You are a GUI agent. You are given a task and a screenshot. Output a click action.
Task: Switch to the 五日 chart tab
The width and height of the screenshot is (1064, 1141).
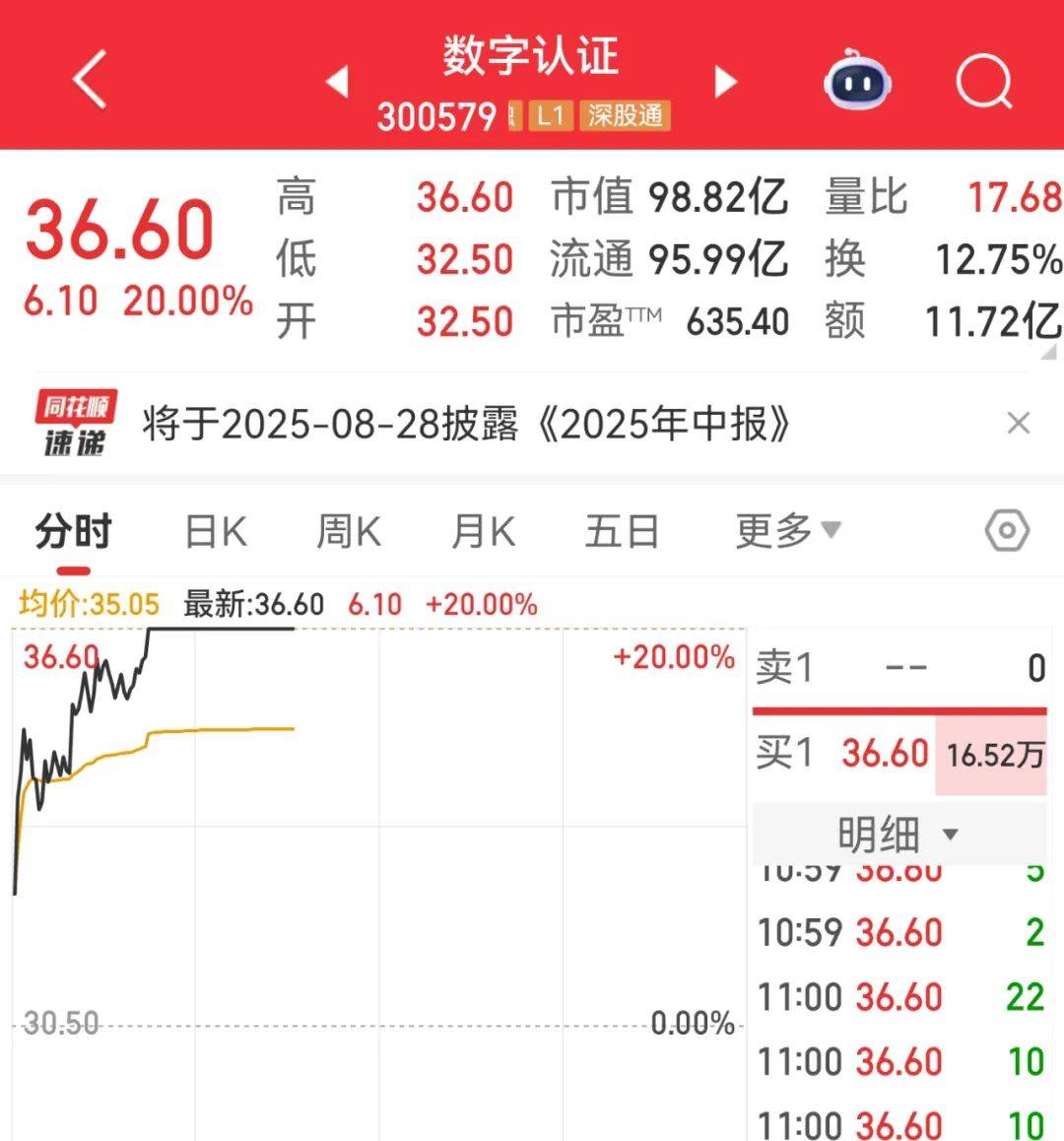(621, 531)
